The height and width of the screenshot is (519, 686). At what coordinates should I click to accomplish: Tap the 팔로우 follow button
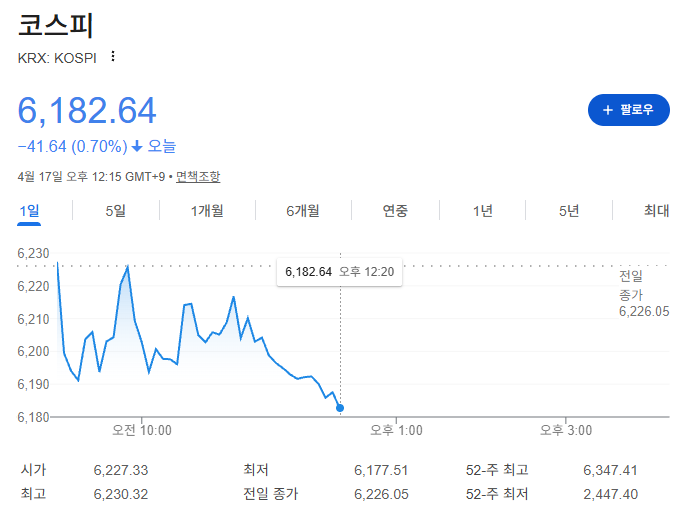(628, 110)
